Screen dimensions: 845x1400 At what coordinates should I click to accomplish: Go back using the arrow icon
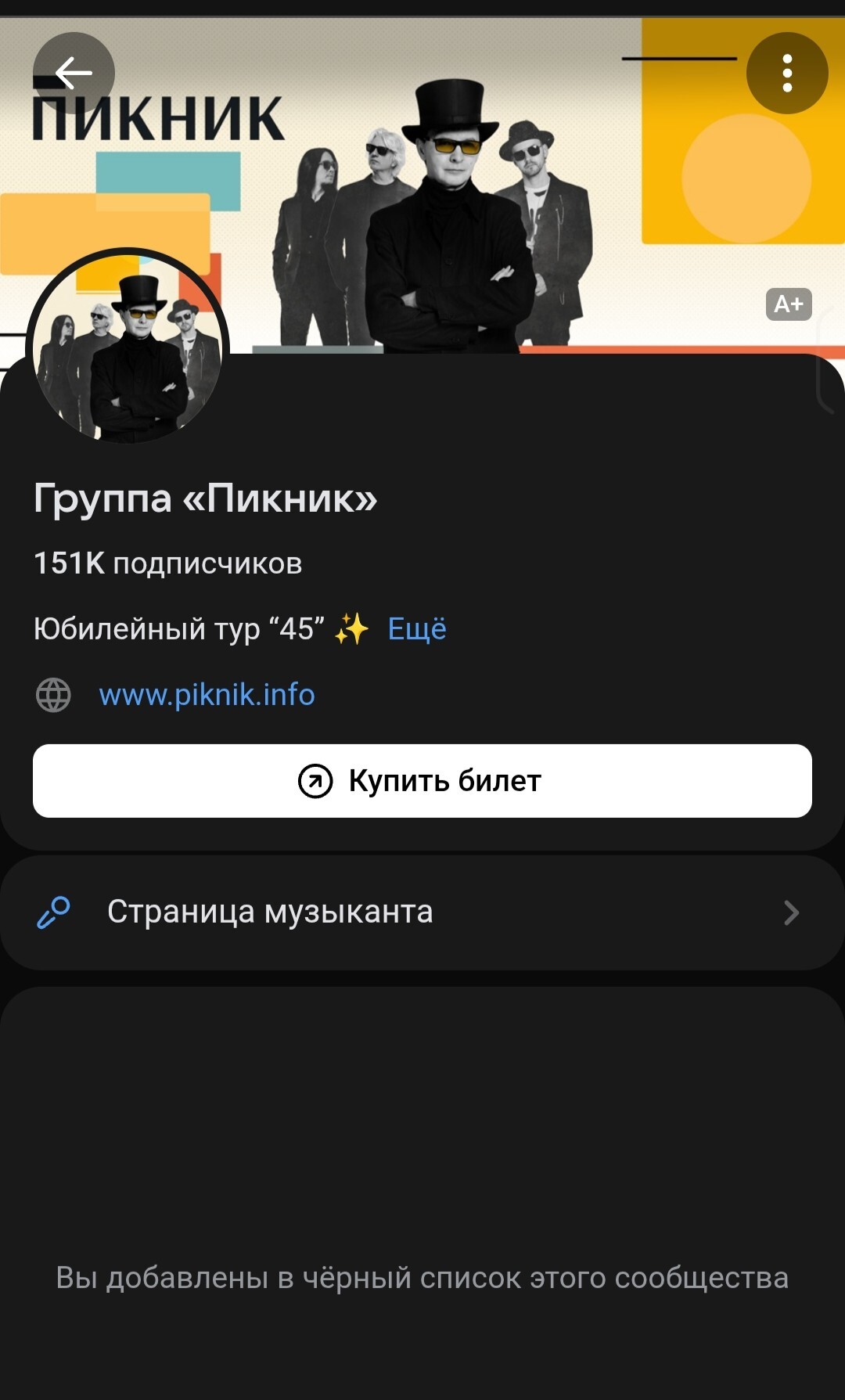pyautogui.click(x=74, y=74)
